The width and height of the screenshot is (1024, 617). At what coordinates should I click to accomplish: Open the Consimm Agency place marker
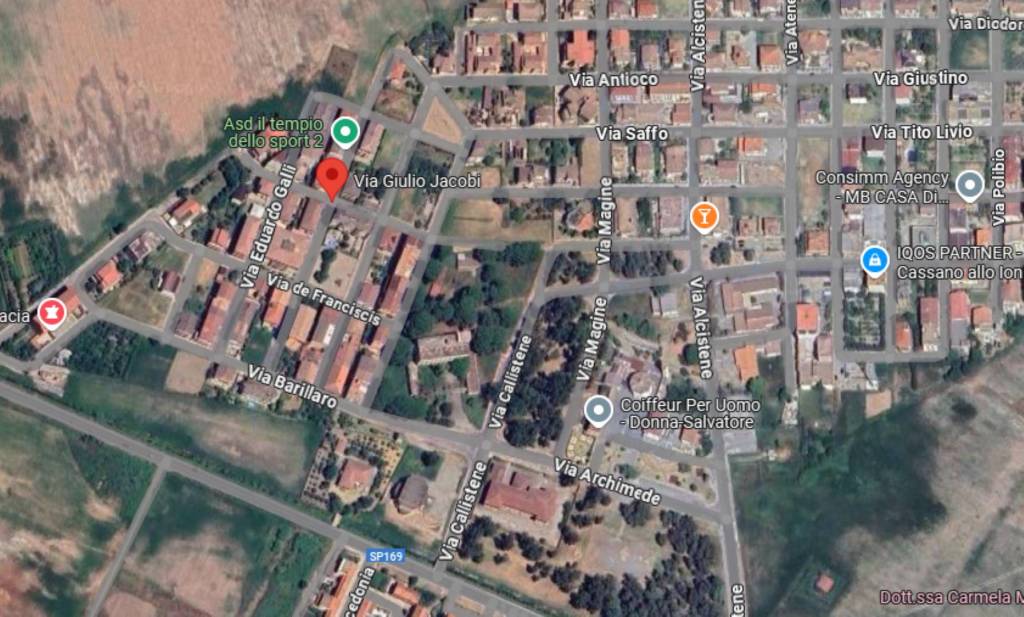click(968, 184)
